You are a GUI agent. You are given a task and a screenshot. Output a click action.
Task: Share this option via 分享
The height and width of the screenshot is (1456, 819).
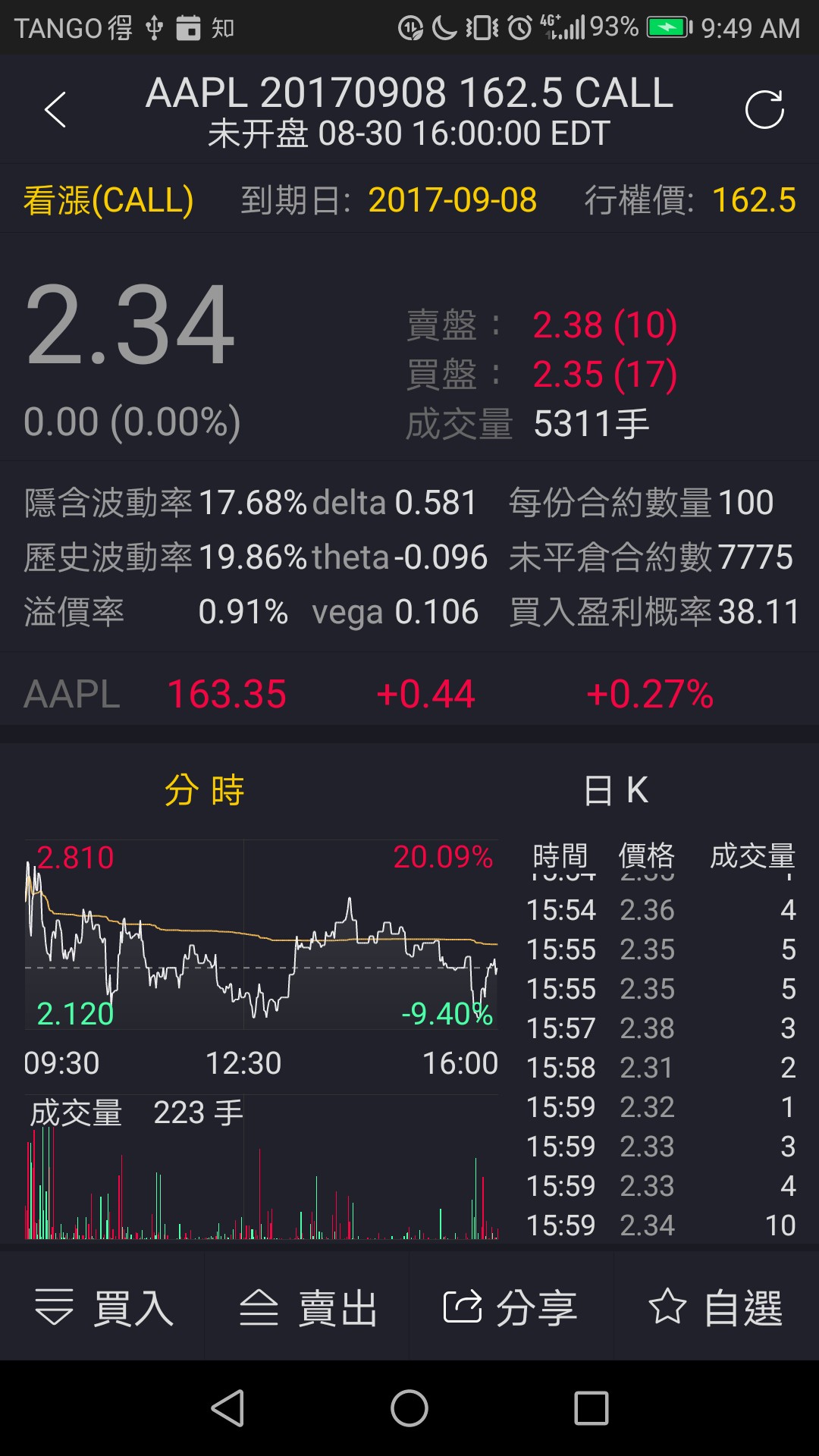pyautogui.click(x=512, y=1307)
